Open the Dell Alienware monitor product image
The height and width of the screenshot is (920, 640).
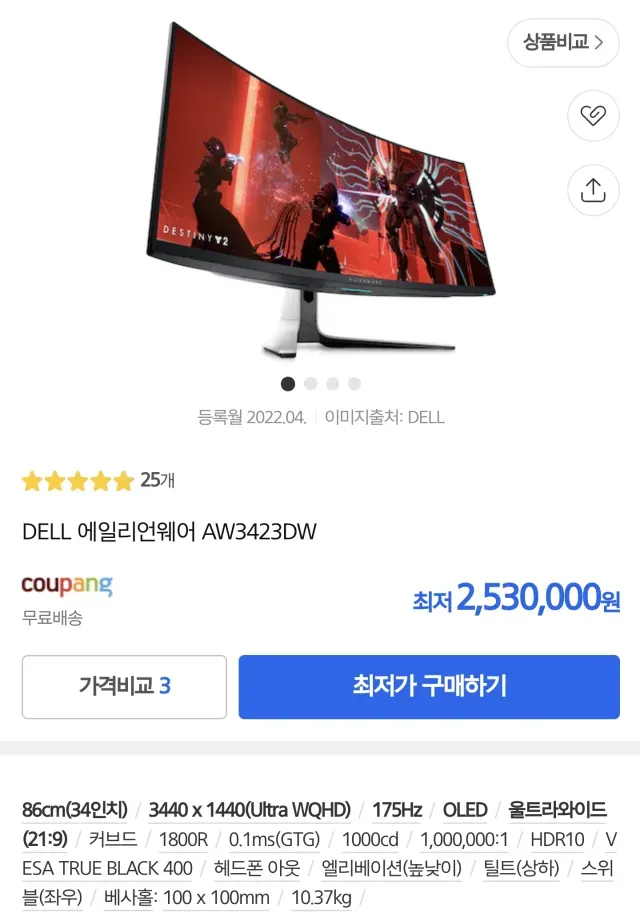[320, 190]
